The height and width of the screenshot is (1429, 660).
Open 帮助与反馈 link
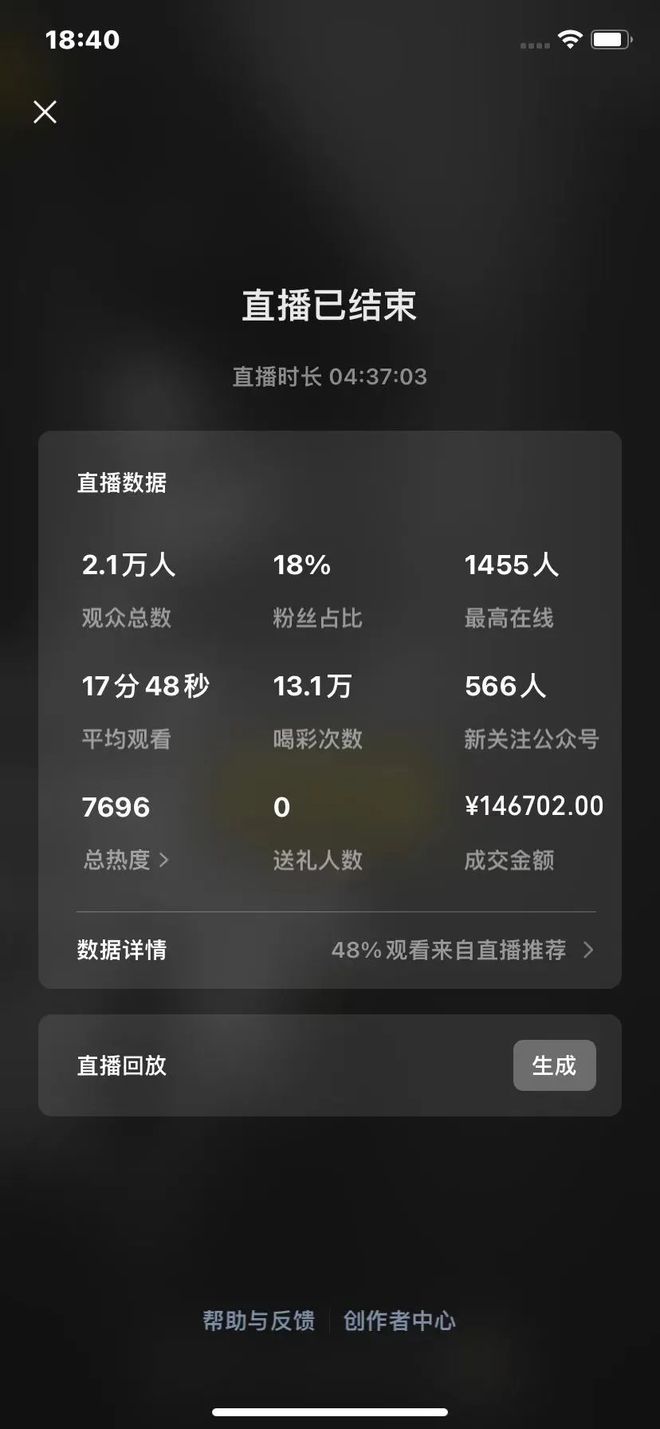pyautogui.click(x=258, y=1321)
